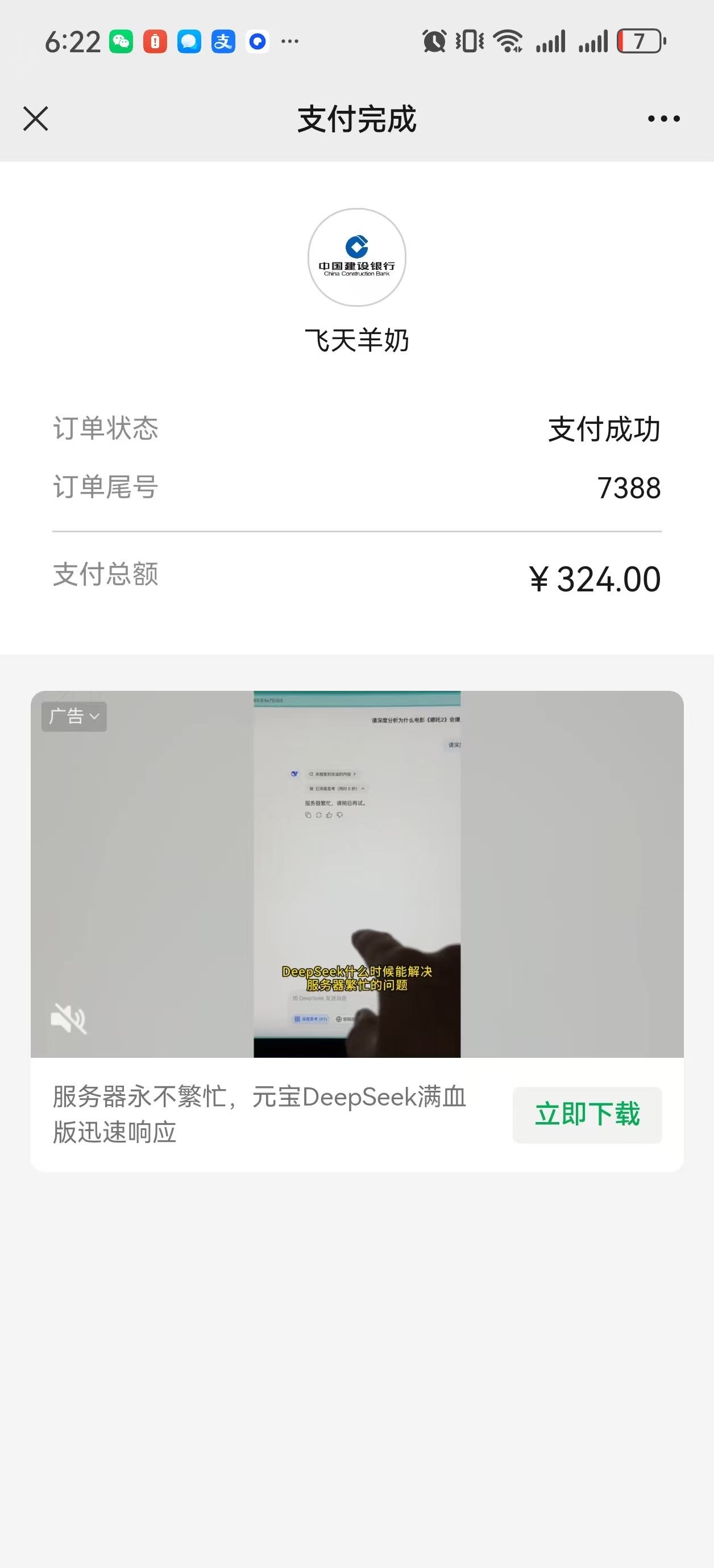Close the 支付完成 page
The height and width of the screenshot is (1568, 714).
tap(35, 119)
